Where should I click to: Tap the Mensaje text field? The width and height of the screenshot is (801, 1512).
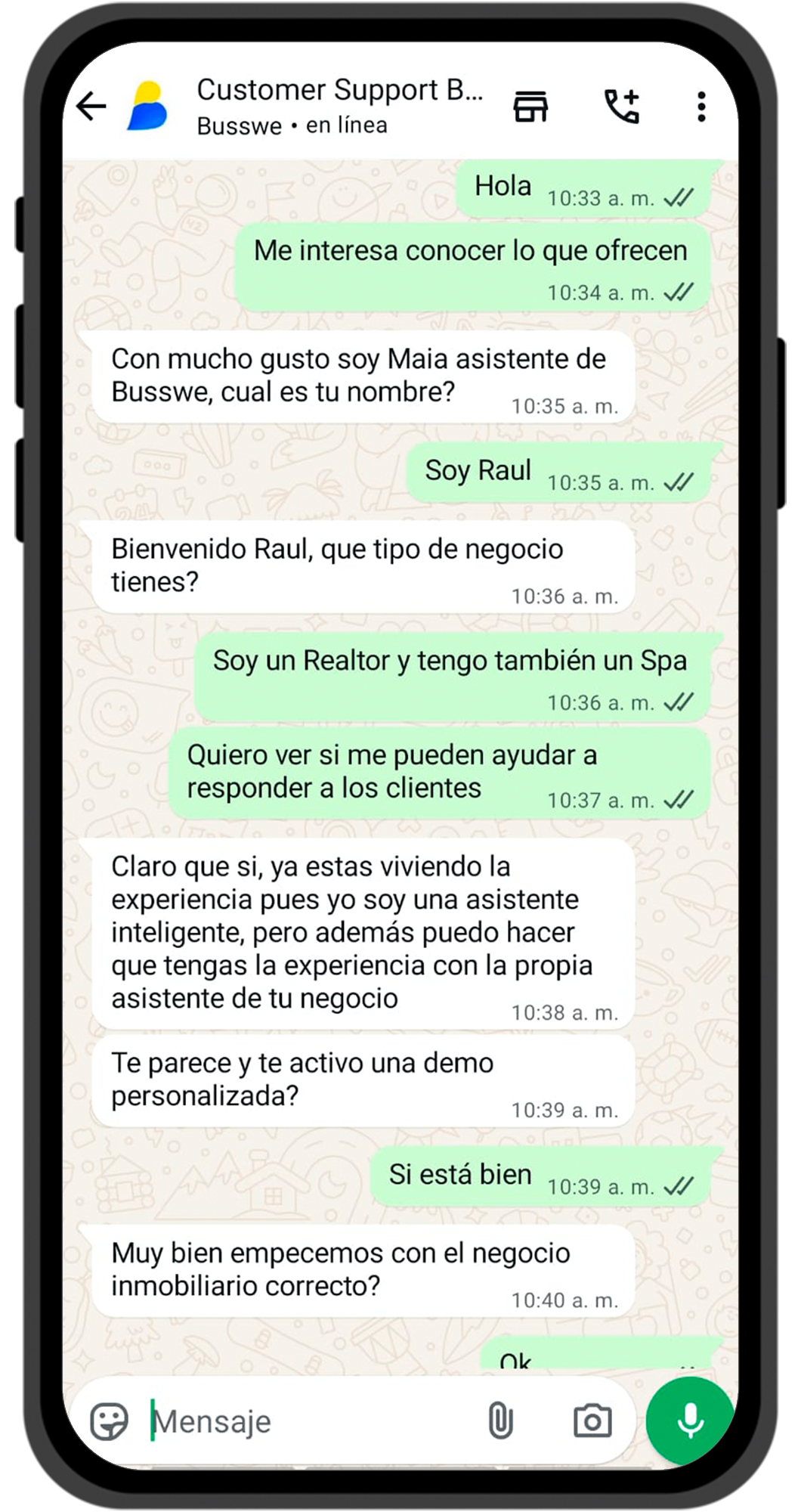pos(302,1421)
